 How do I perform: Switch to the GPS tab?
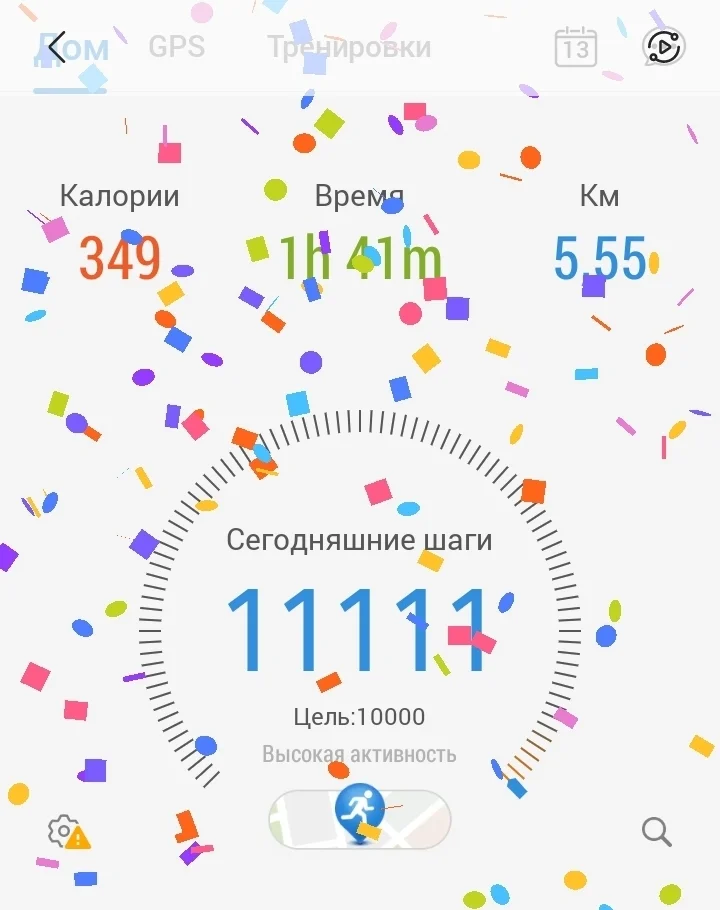(177, 46)
